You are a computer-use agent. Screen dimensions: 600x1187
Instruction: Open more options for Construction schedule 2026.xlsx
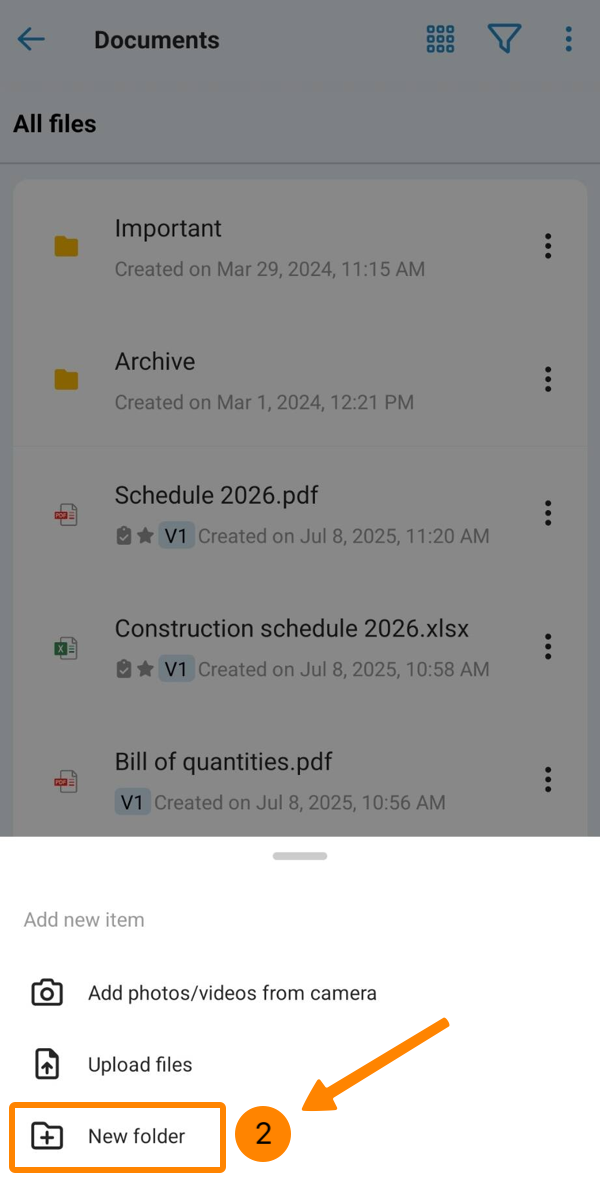[548, 646]
